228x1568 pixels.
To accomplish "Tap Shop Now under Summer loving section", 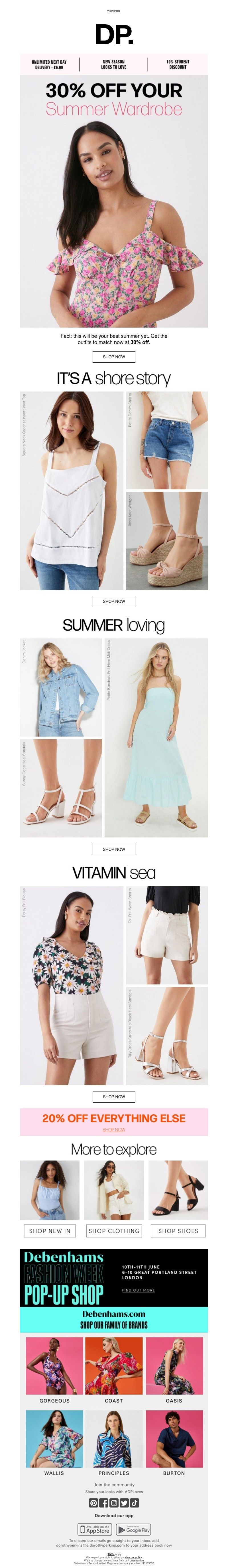I will point(114,849).
